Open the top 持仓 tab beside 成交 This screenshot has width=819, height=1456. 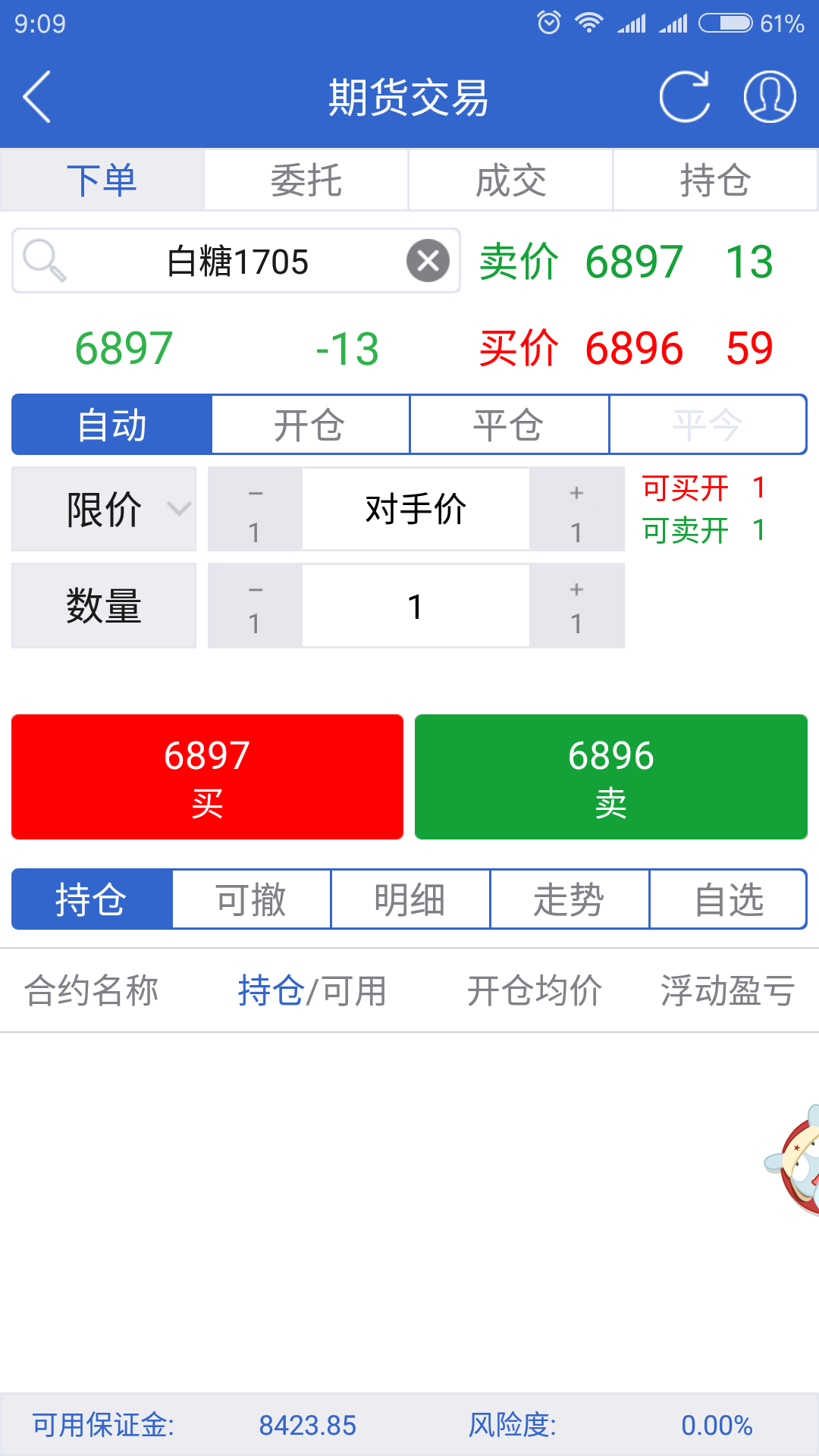[x=714, y=180]
